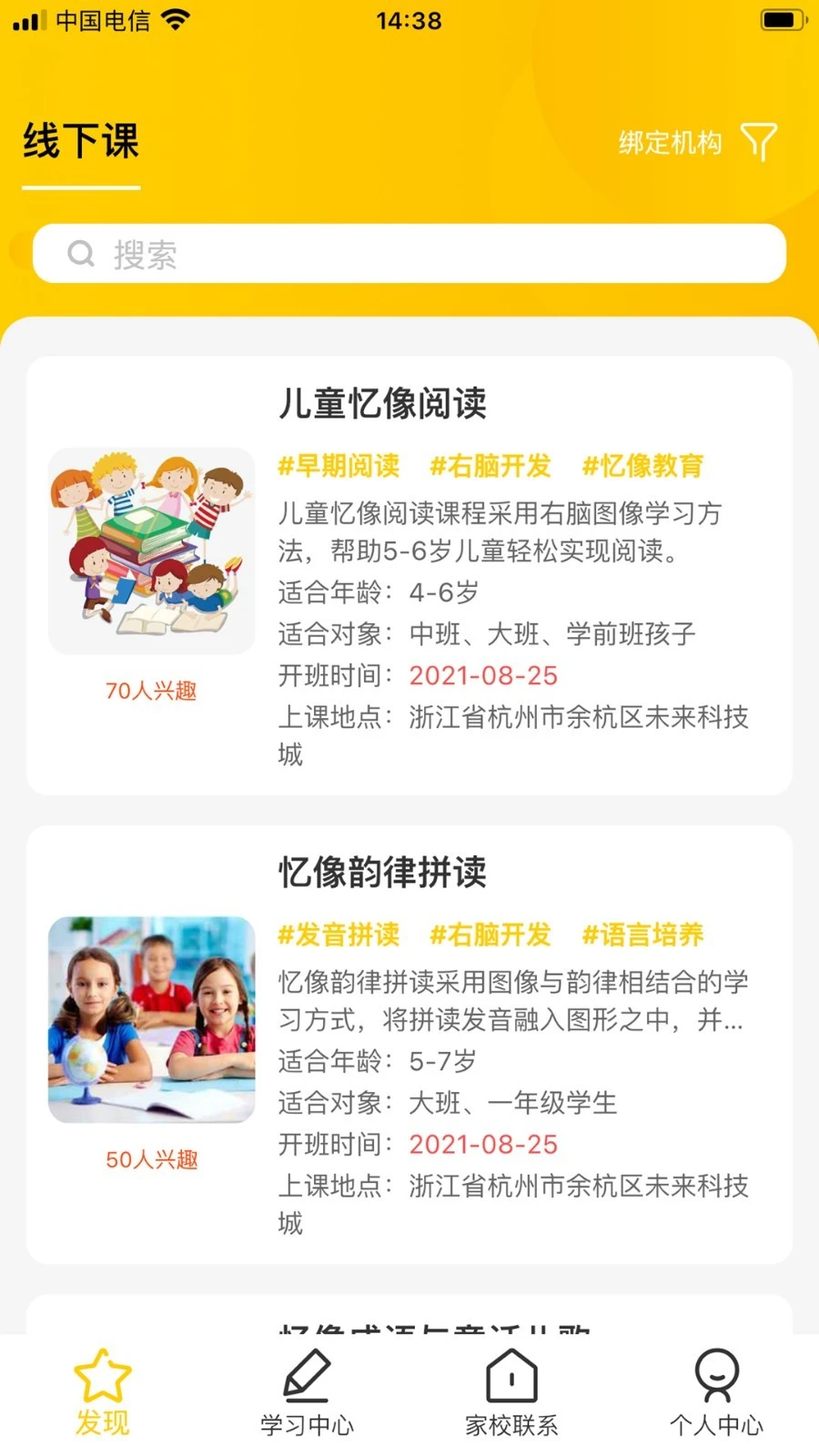This screenshot has width=819, height=1456.
Task: Open the 儿童忆像阅读 course card
Action: click(x=409, y=575)
